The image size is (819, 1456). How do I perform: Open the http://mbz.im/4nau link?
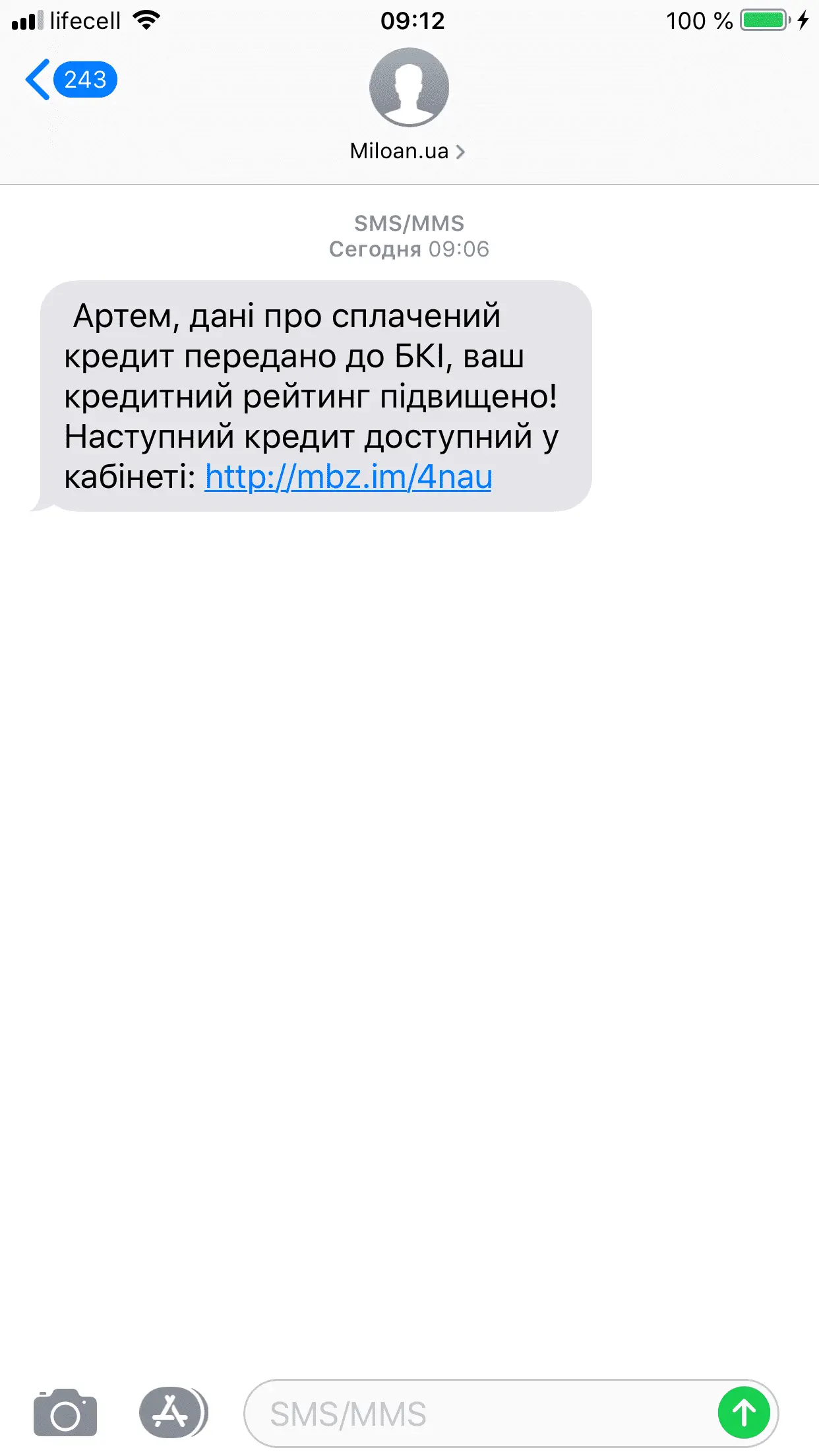pyautogui.click(x=348, y=477)
